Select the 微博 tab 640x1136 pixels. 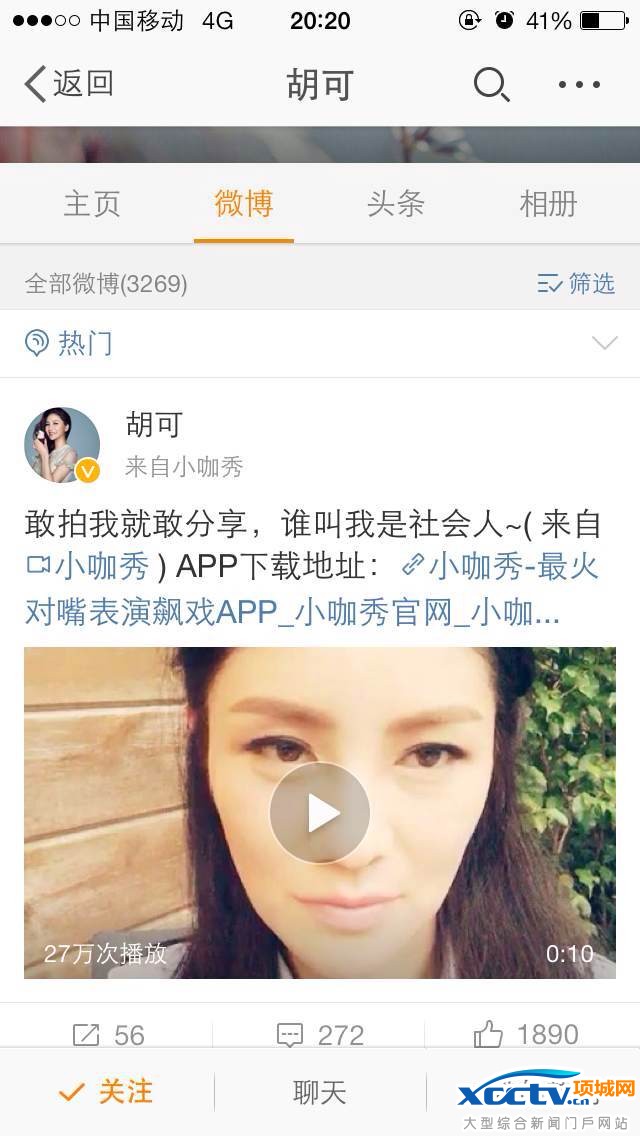point(244,204)
